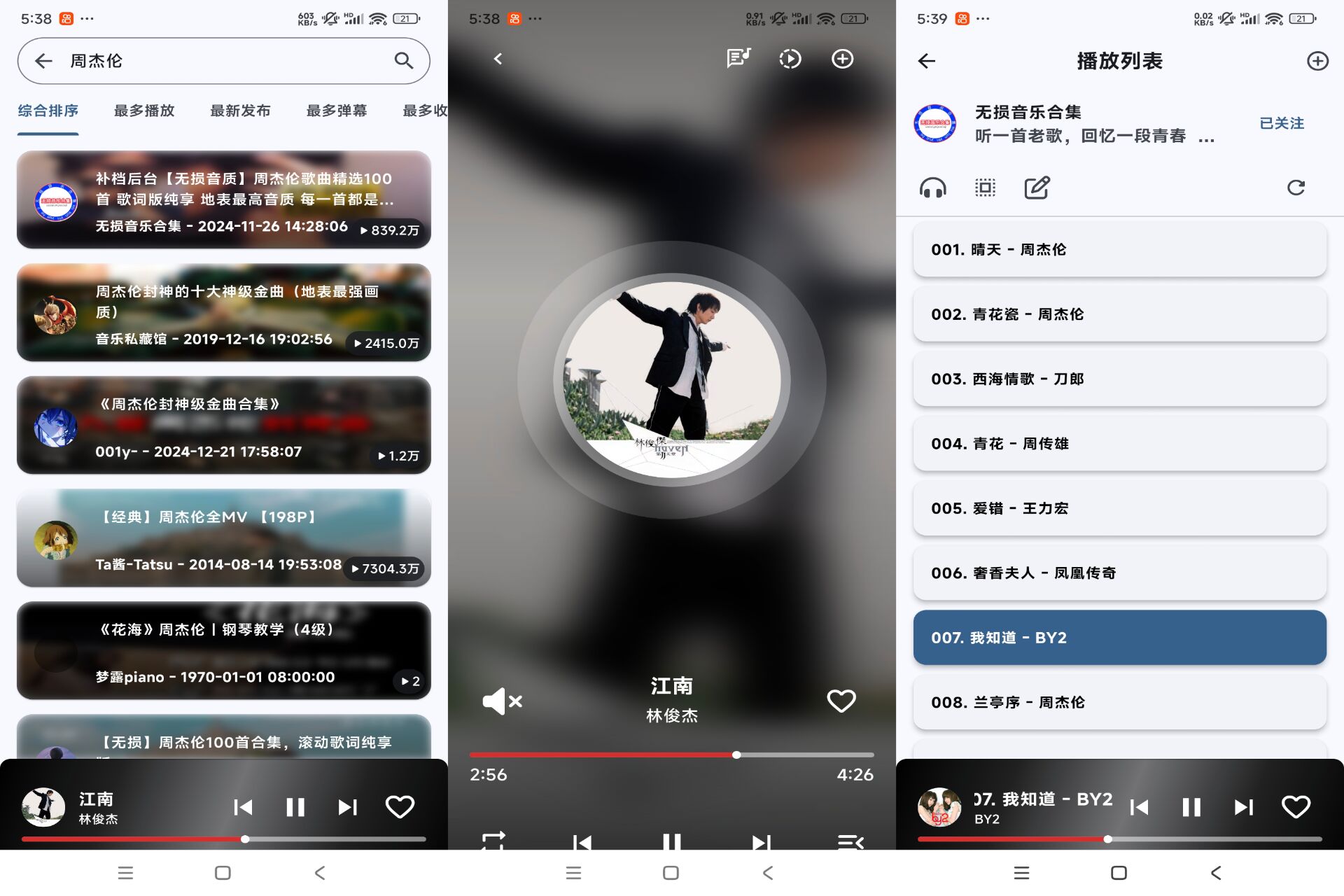Open 005. 爱错 - 王力宏

[1119, 508]
